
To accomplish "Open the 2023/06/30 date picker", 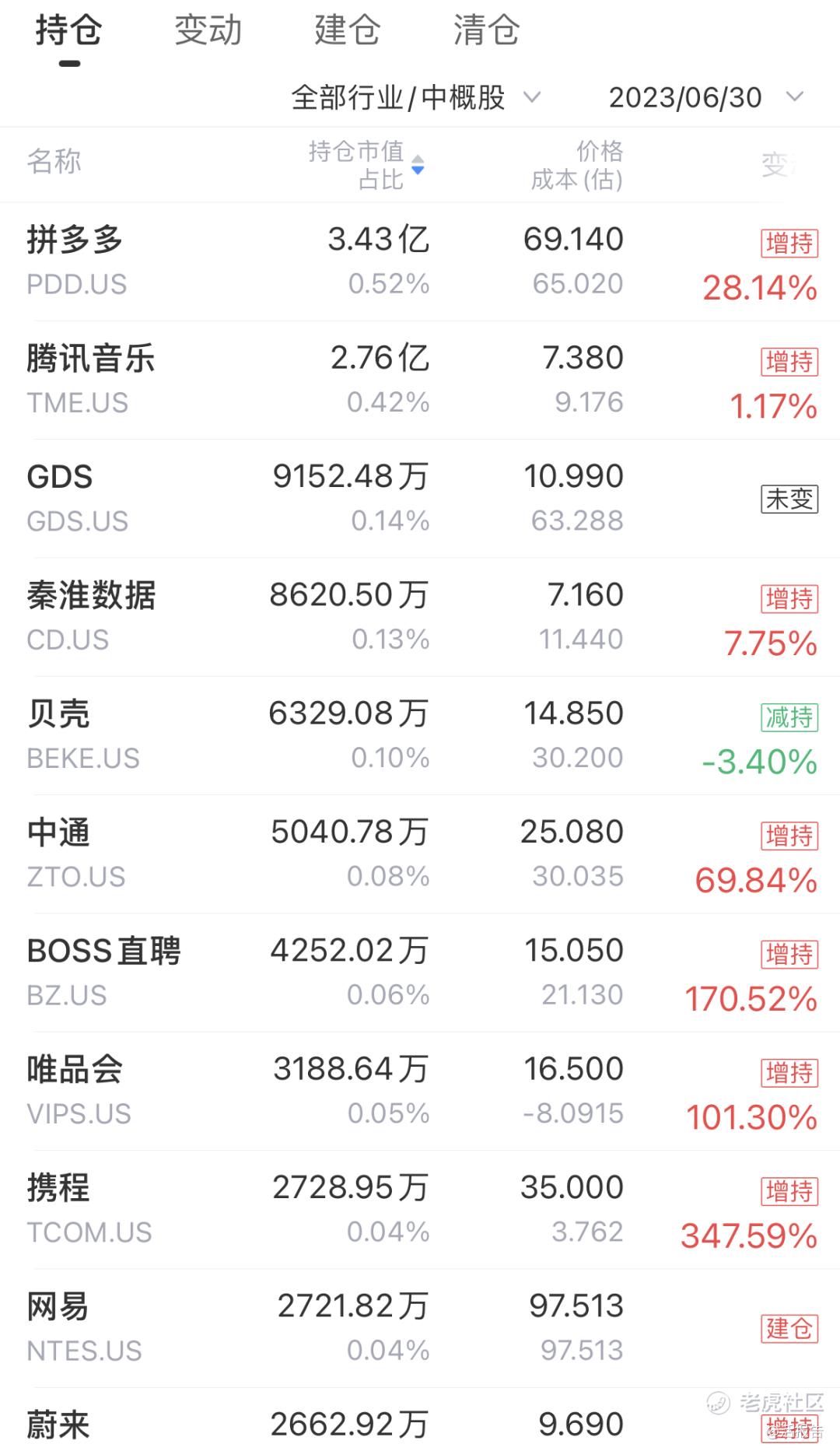I will (x=705, y=98).
